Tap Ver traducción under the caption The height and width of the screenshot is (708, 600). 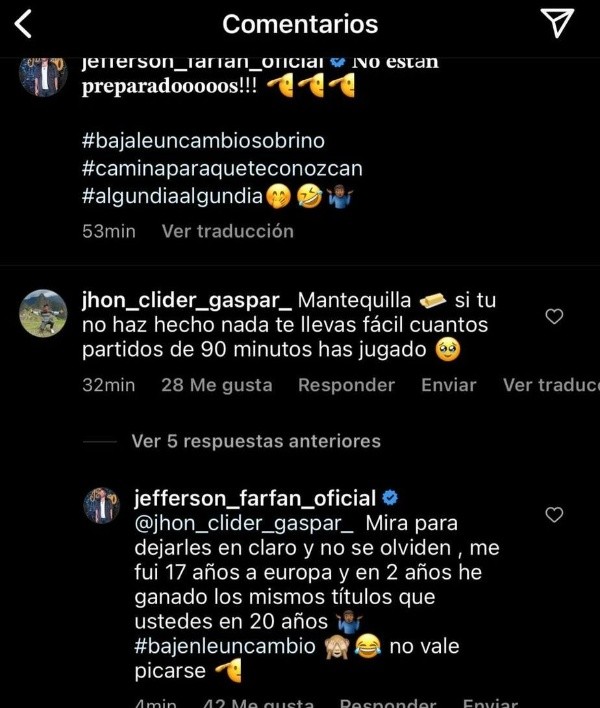pyautogui.click(x=227, y=231)
